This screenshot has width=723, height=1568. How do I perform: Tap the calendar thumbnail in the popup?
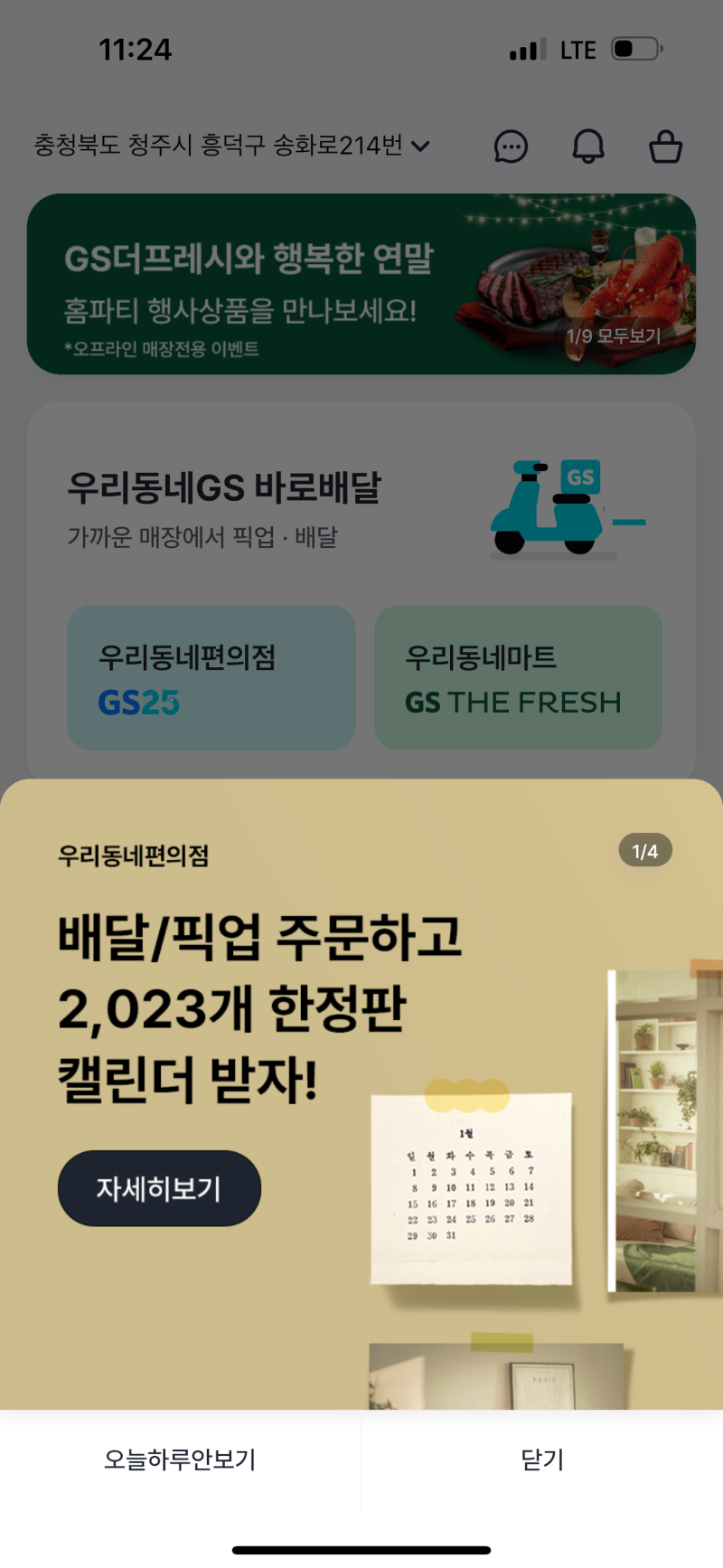click(x=471, y=1187)
